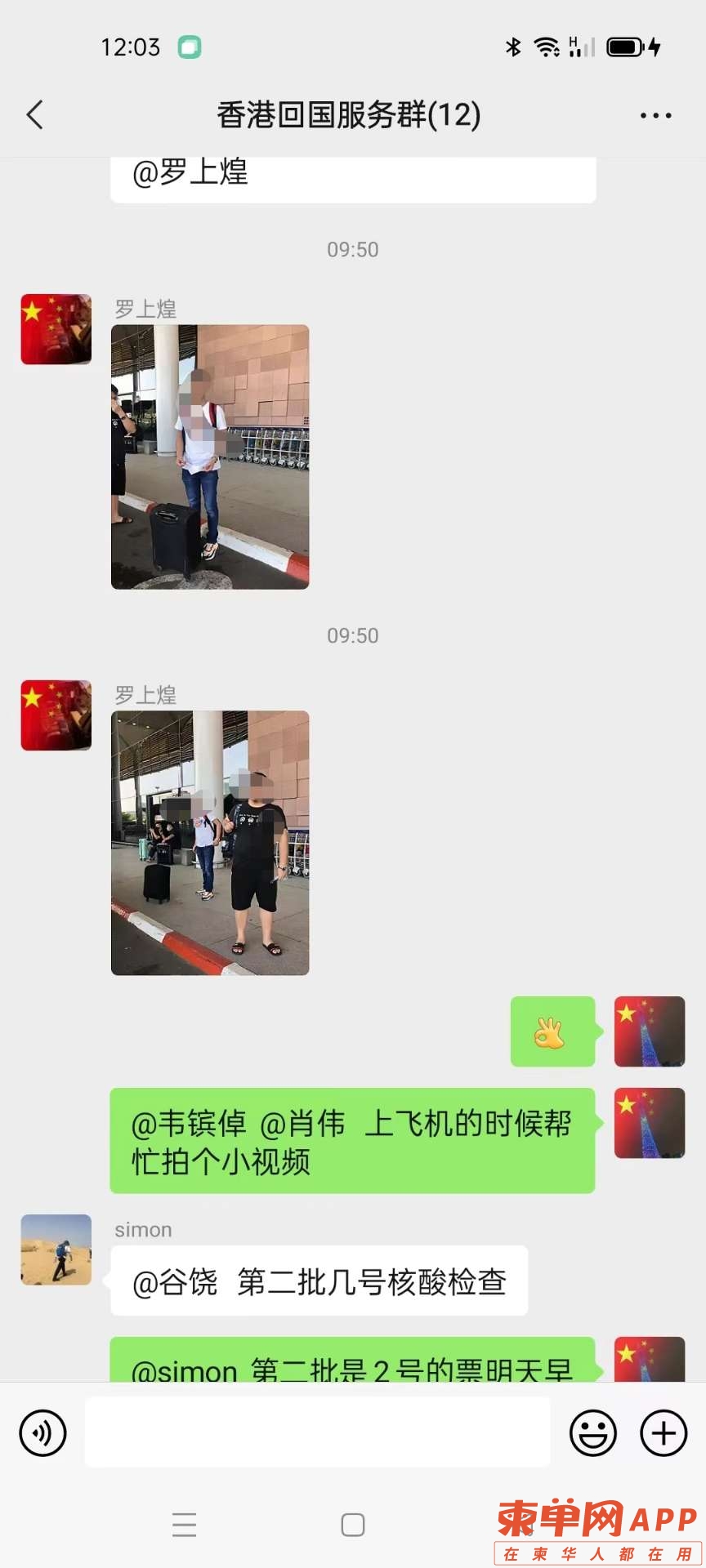Open the chat info overflow menu
706x1568 pixels.
click(655, 115)
